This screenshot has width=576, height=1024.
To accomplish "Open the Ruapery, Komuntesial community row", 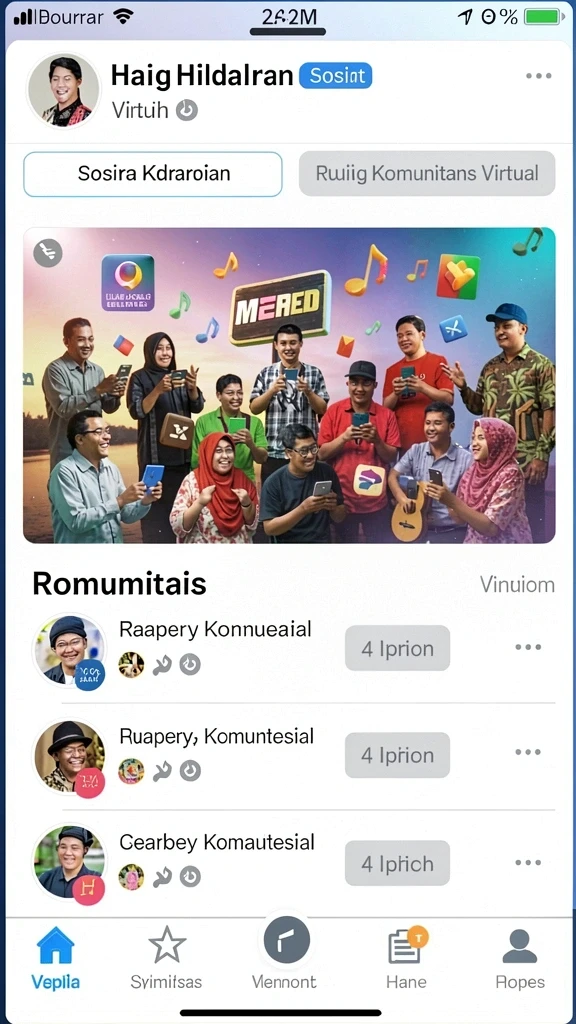I will click(294, 755).
